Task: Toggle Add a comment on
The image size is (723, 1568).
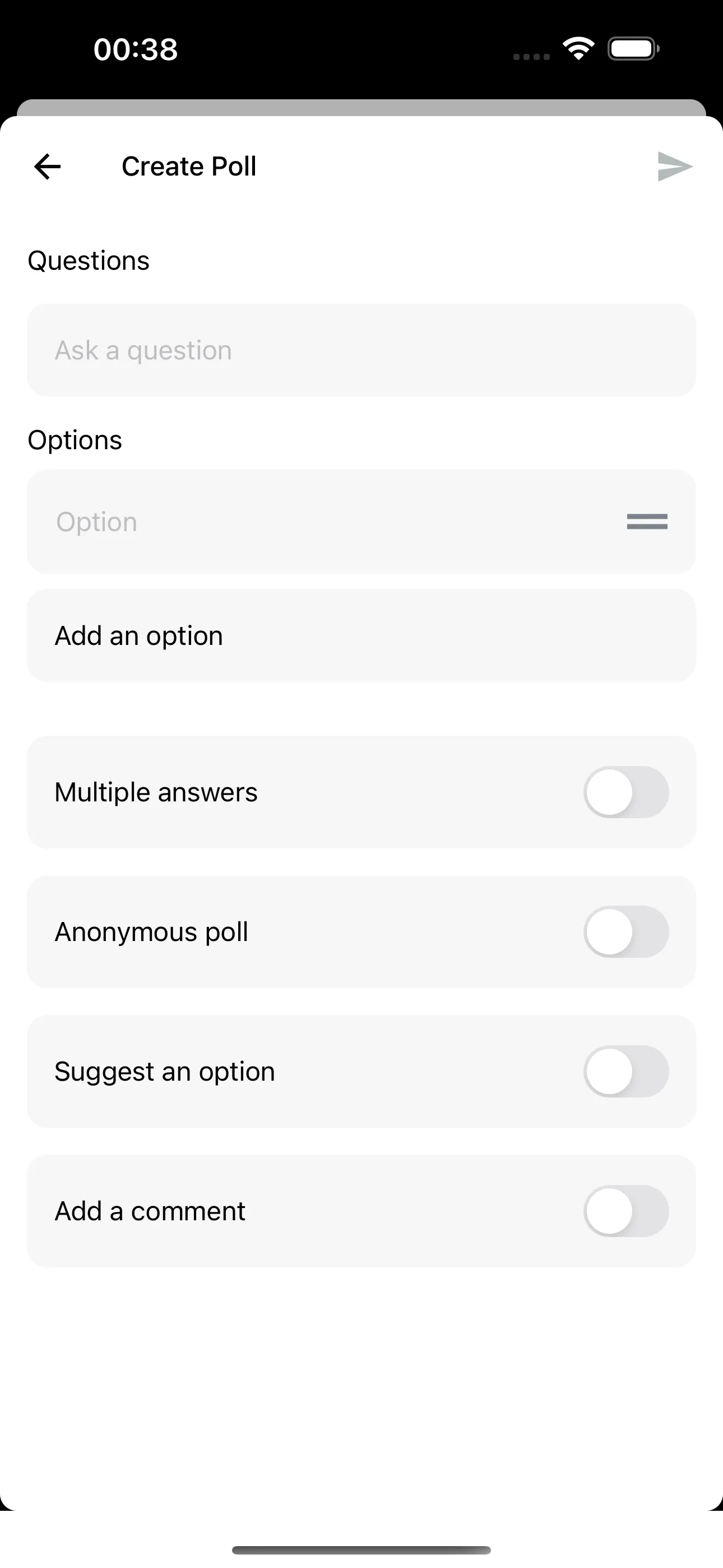Action: 625,1211
